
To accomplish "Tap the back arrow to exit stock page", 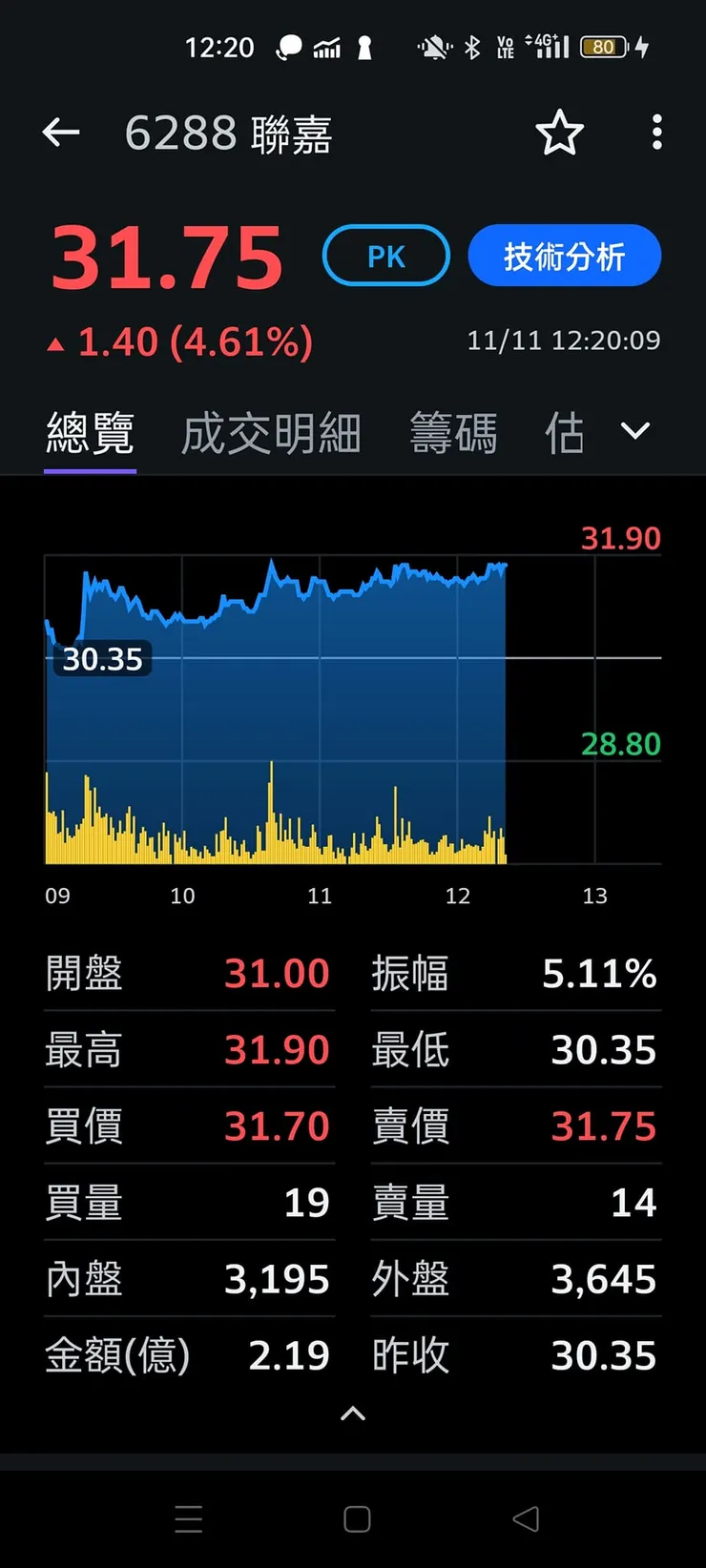I will click(x=60, y=133).
